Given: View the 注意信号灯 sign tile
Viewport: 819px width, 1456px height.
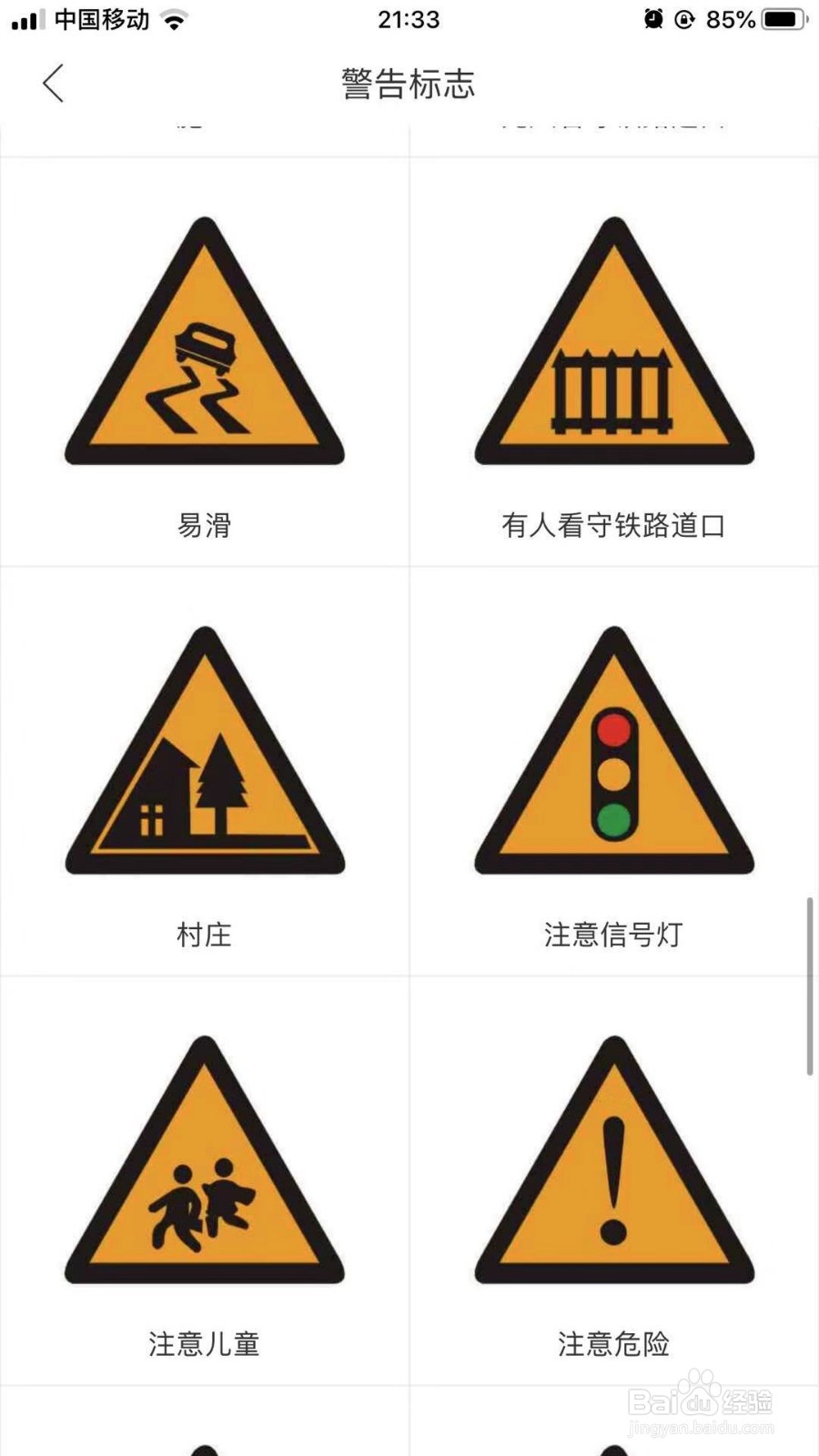Looking at the screenshot, I should click(x=614, y=773).
